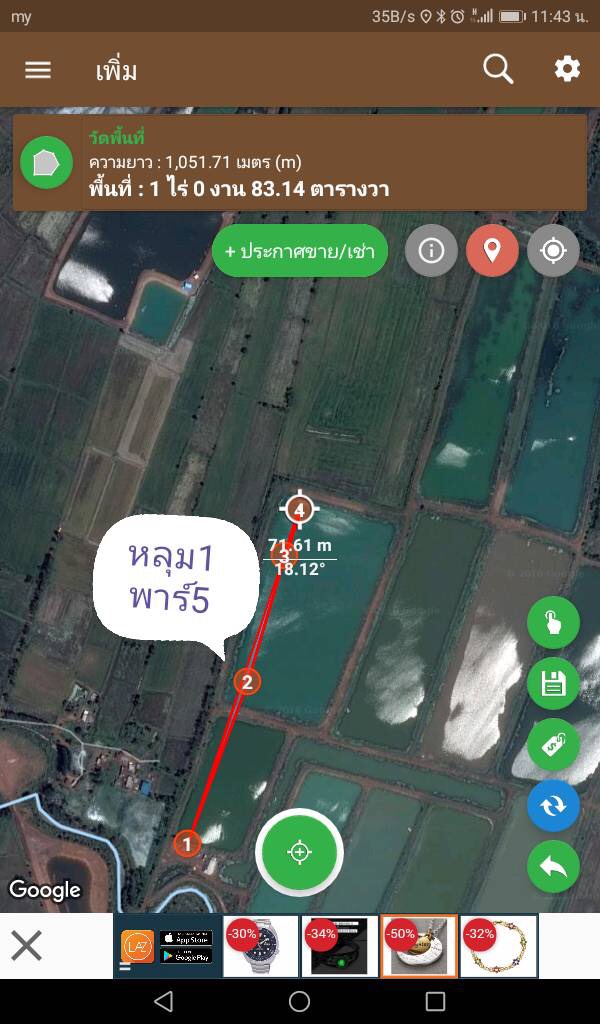
Task: Select marker point 1 on the map
Action: 186,844
